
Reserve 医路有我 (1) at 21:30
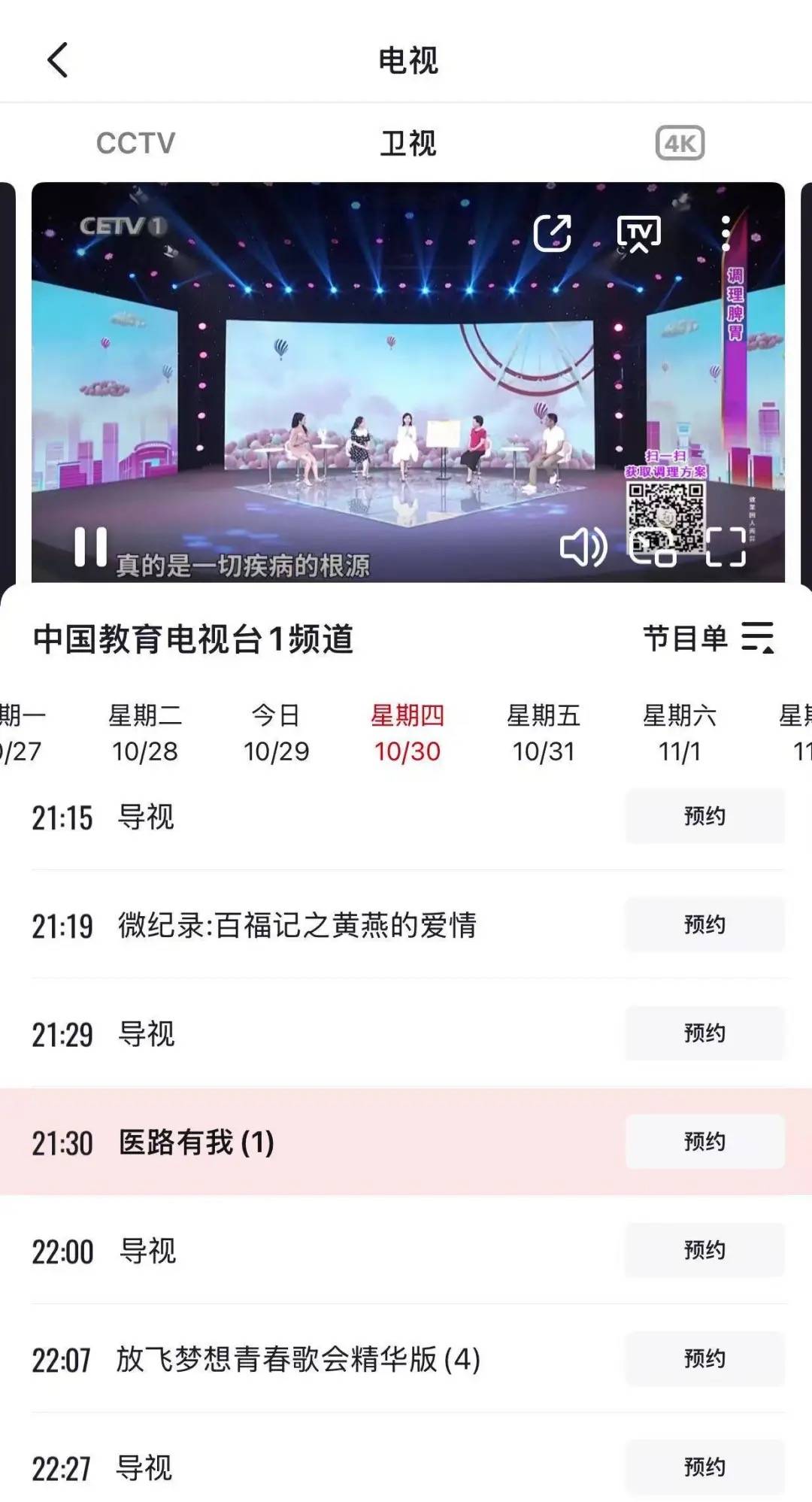(704, 1142)
